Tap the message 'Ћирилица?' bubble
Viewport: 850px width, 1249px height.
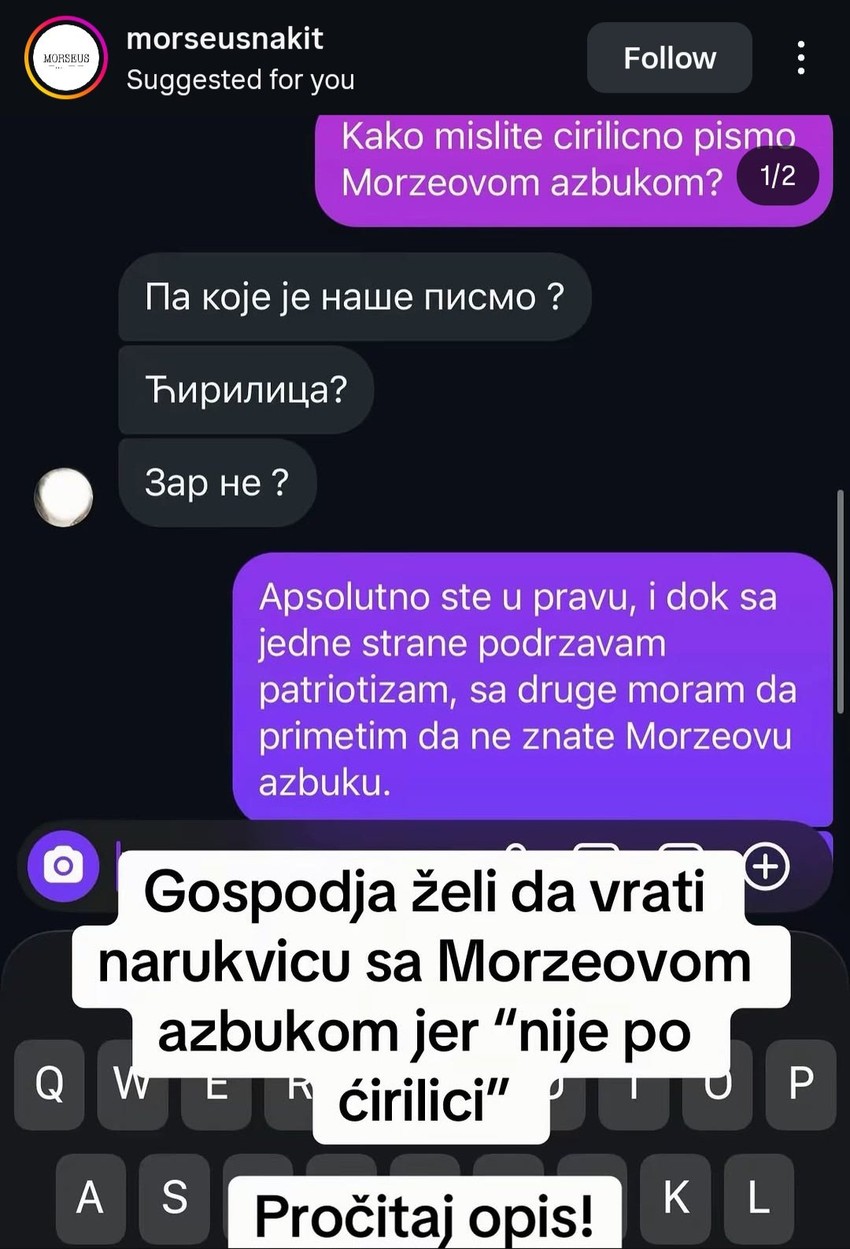point(245,390)
